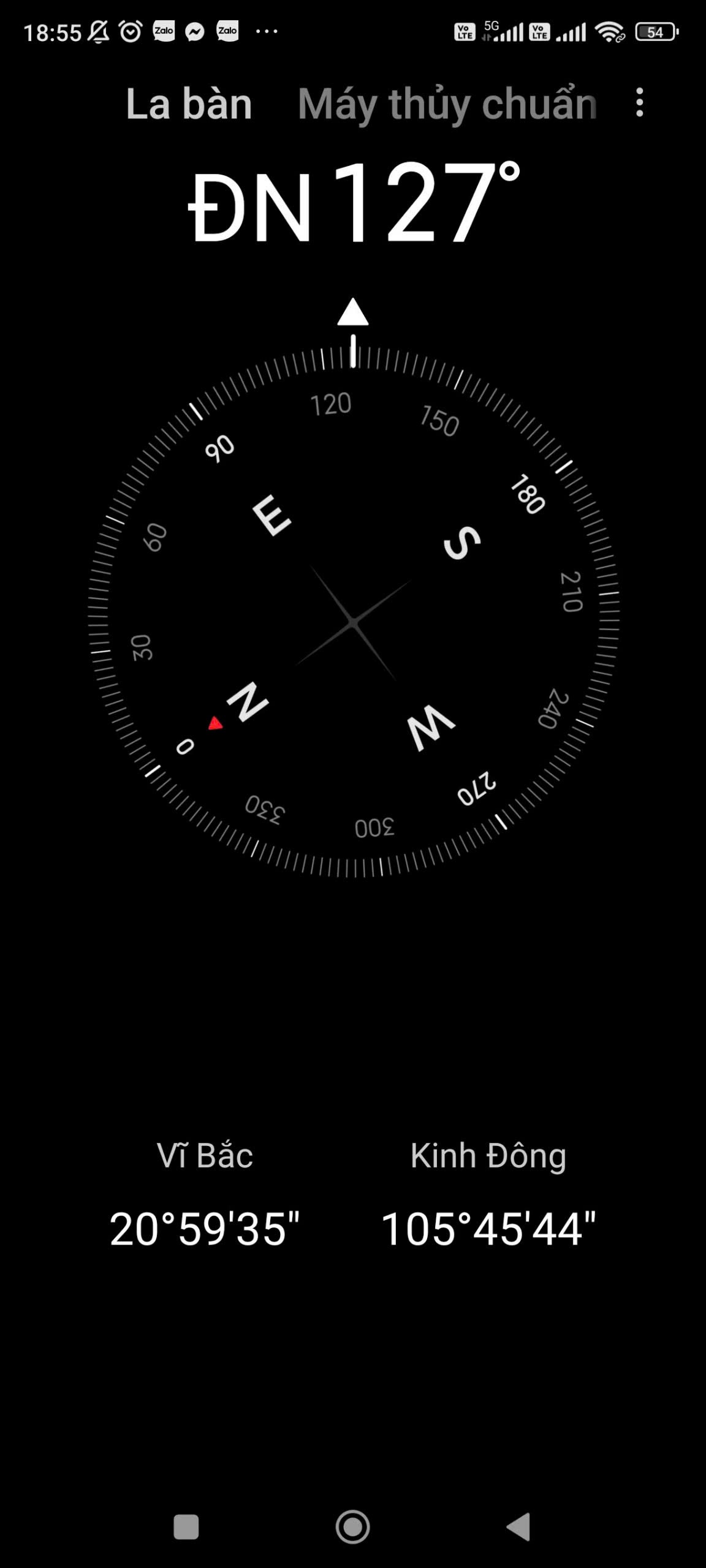Screen dimensions: 706x1568
Task: Tap the system home button
Action: point(352,1526)
